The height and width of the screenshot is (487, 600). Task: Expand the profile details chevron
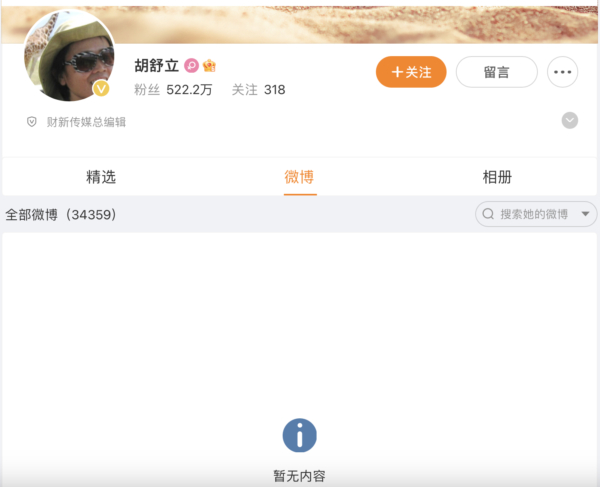pyautogui.click(x=570, y=121)
